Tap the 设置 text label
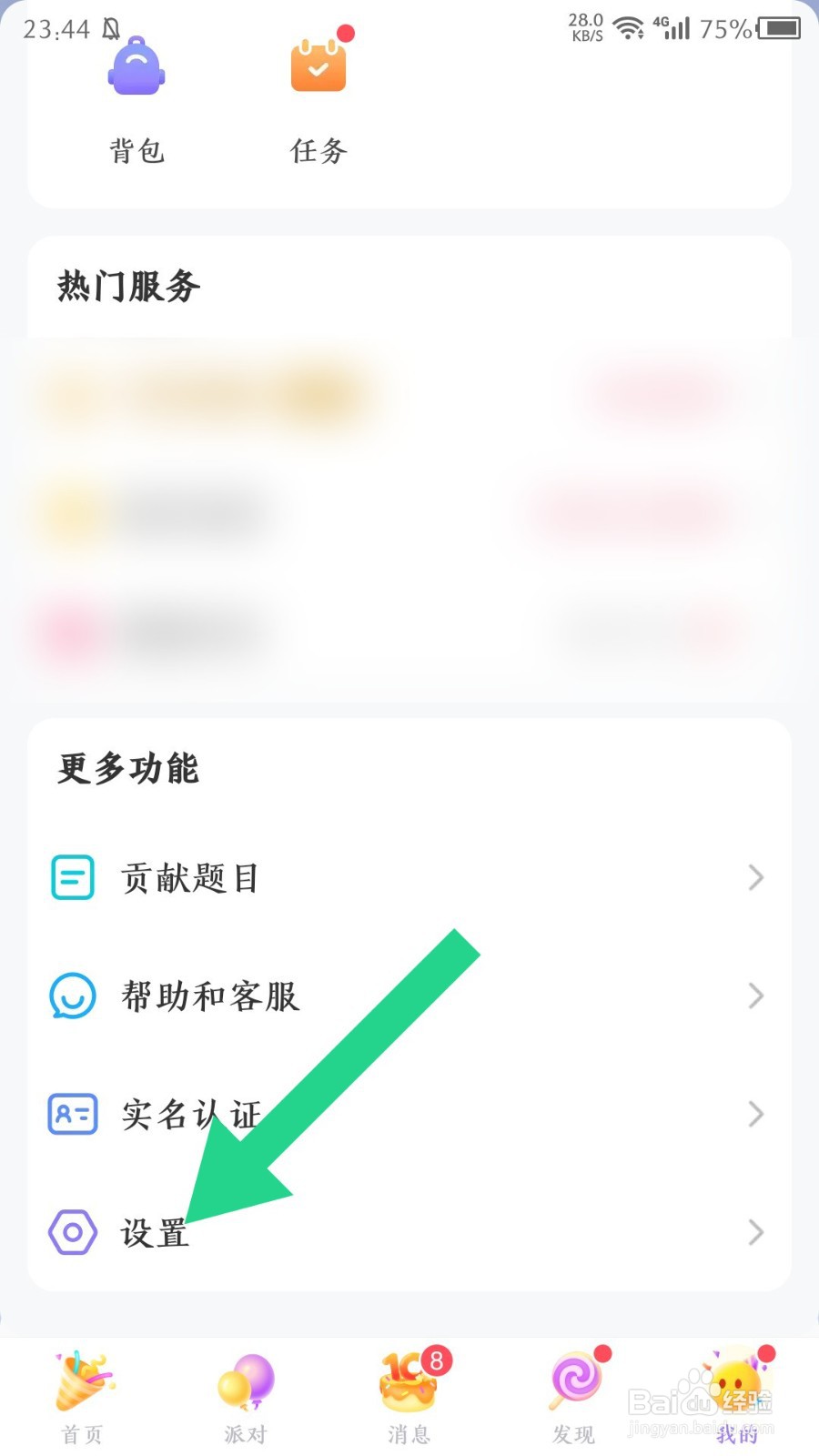Screen dimensions: 819x1456 point(155,1235)
